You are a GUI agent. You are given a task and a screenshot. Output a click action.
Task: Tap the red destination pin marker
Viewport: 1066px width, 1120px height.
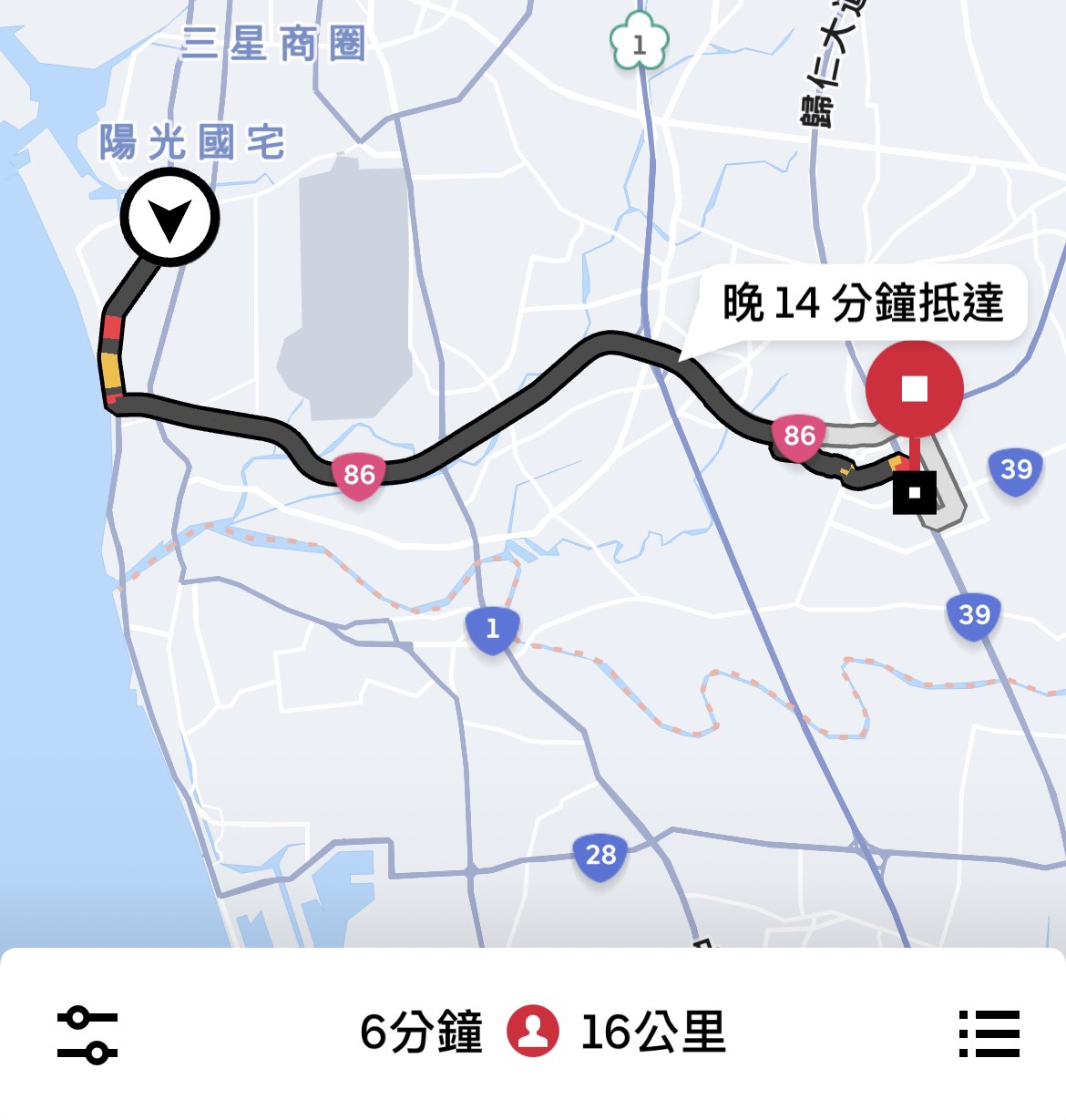pyautogui.click(x=914, y=390)
